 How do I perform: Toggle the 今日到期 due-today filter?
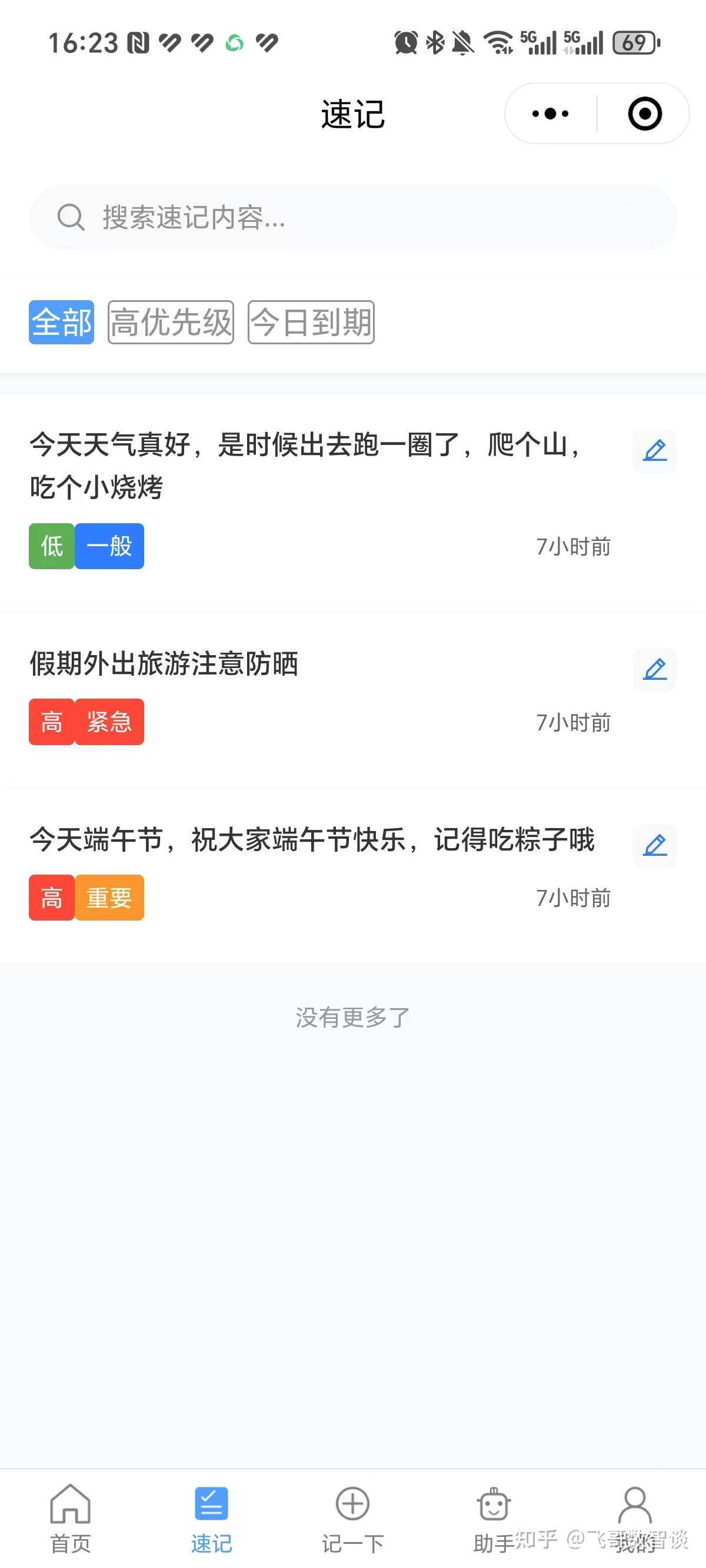click(x=311, y=323)
